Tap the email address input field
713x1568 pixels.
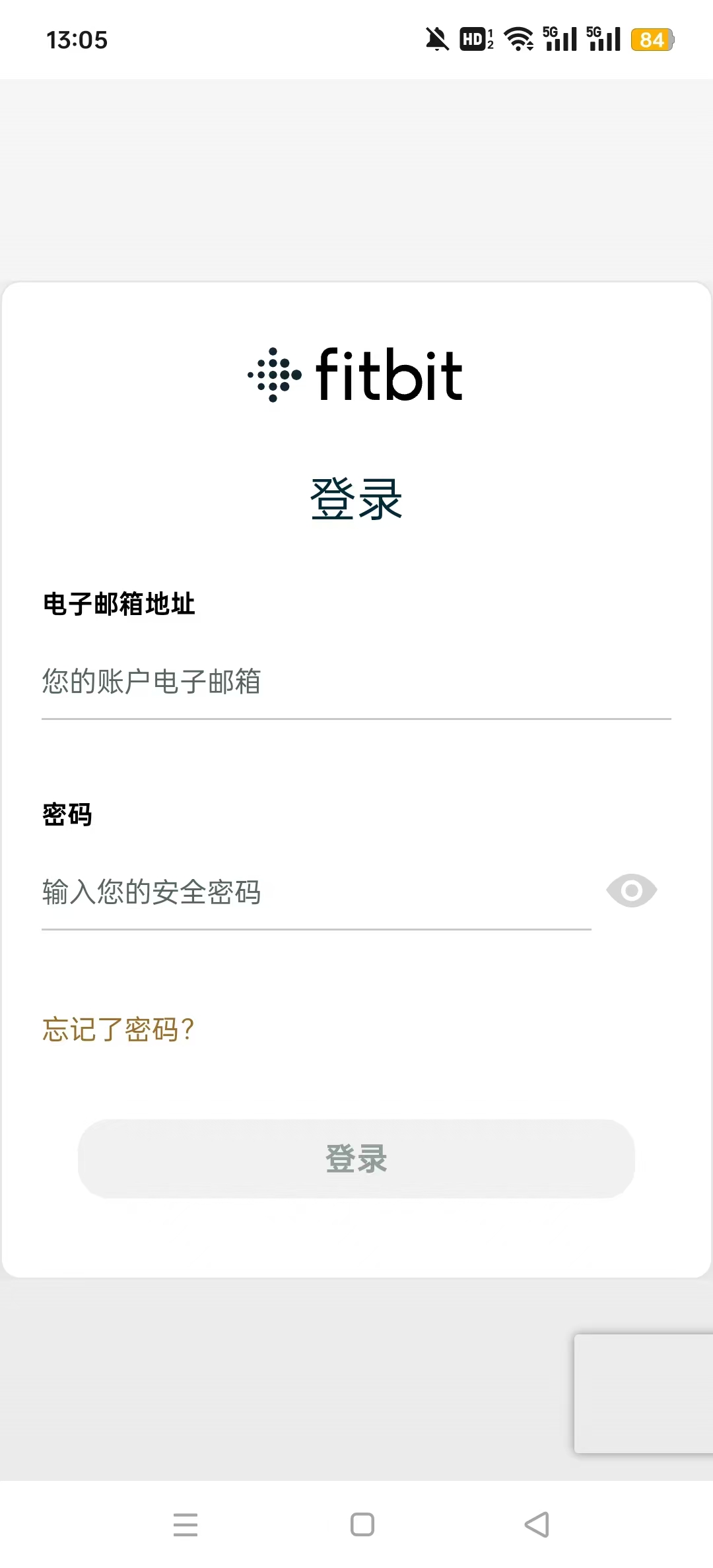tap(356, 682)
